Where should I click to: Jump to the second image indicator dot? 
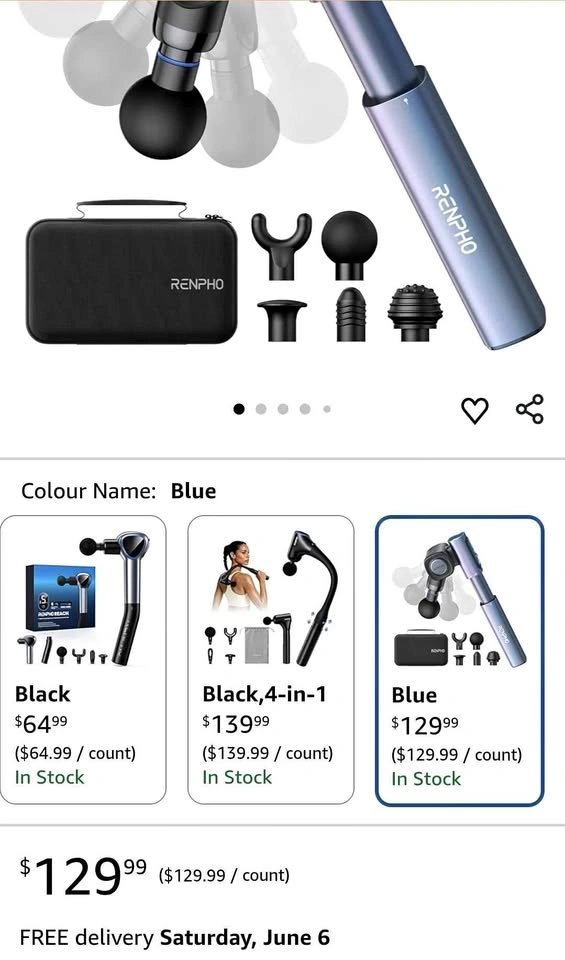pyautogui.click(x=261, y=409)
